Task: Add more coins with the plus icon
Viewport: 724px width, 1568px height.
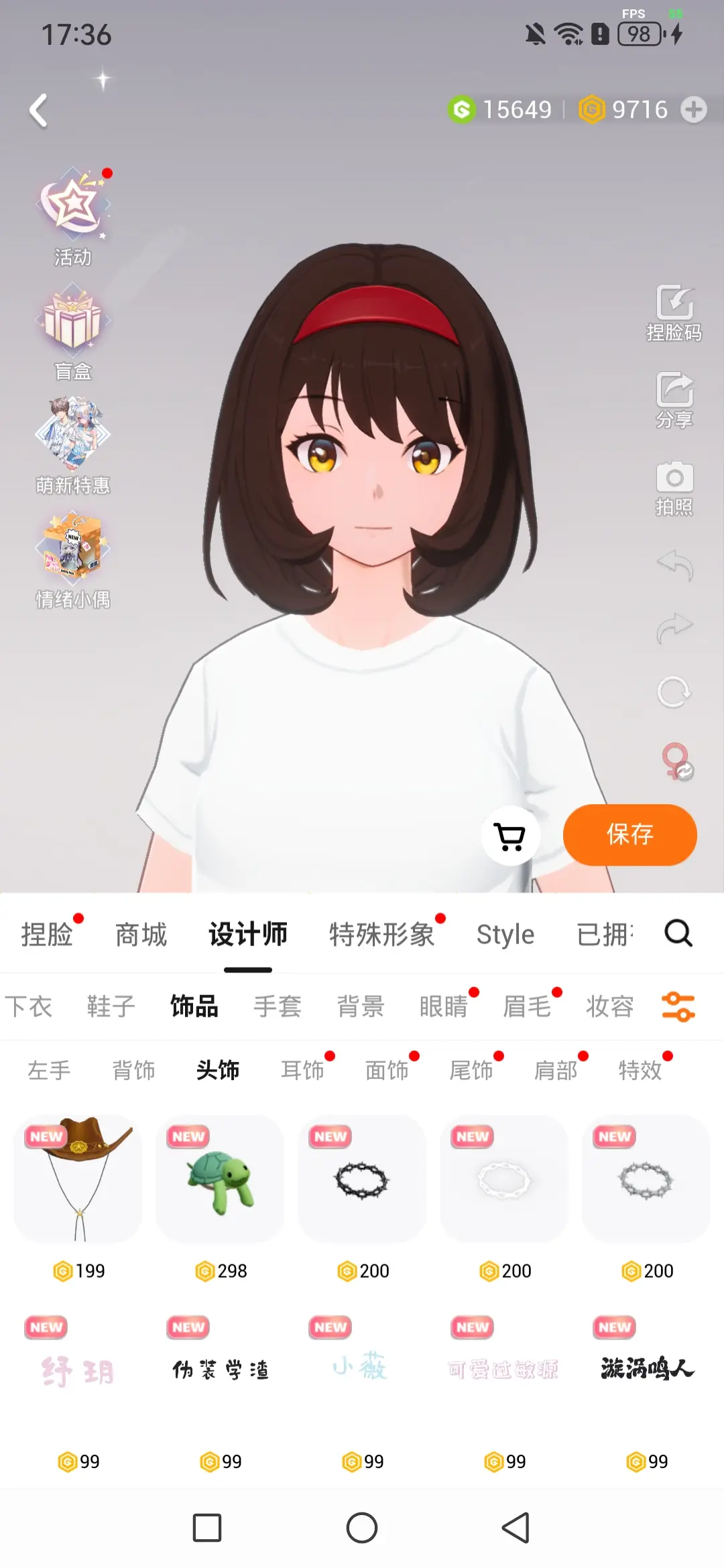Action: point(693,109)
